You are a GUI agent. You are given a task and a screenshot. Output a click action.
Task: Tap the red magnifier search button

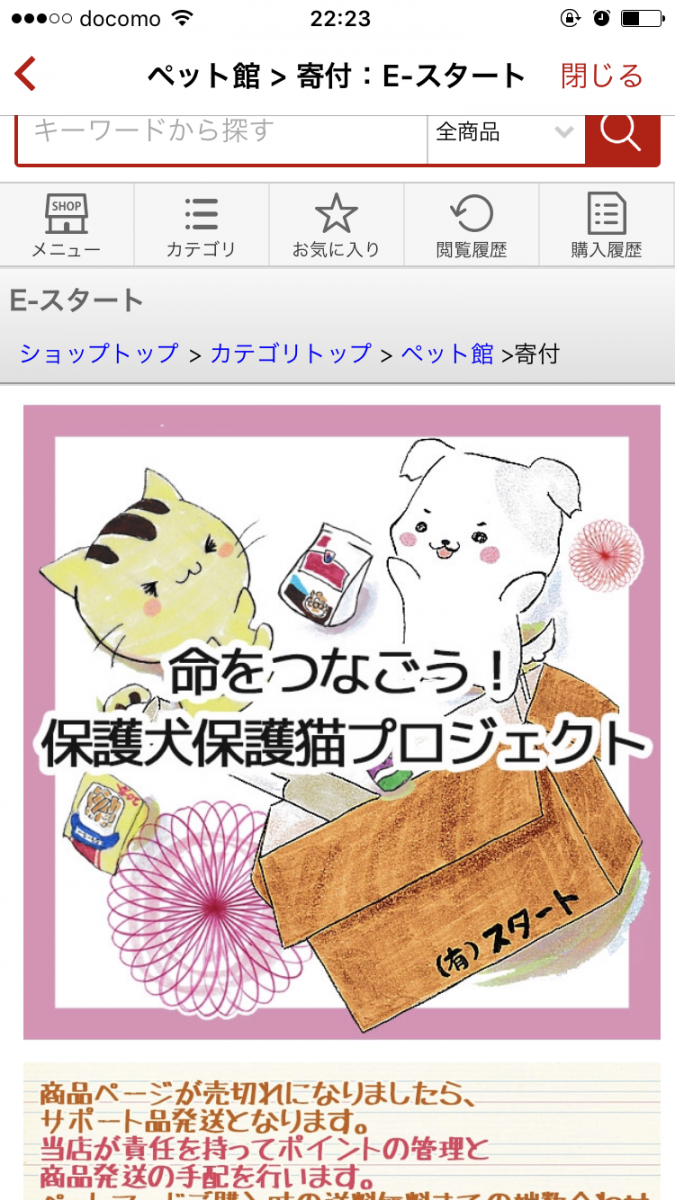tap(621, 135)
